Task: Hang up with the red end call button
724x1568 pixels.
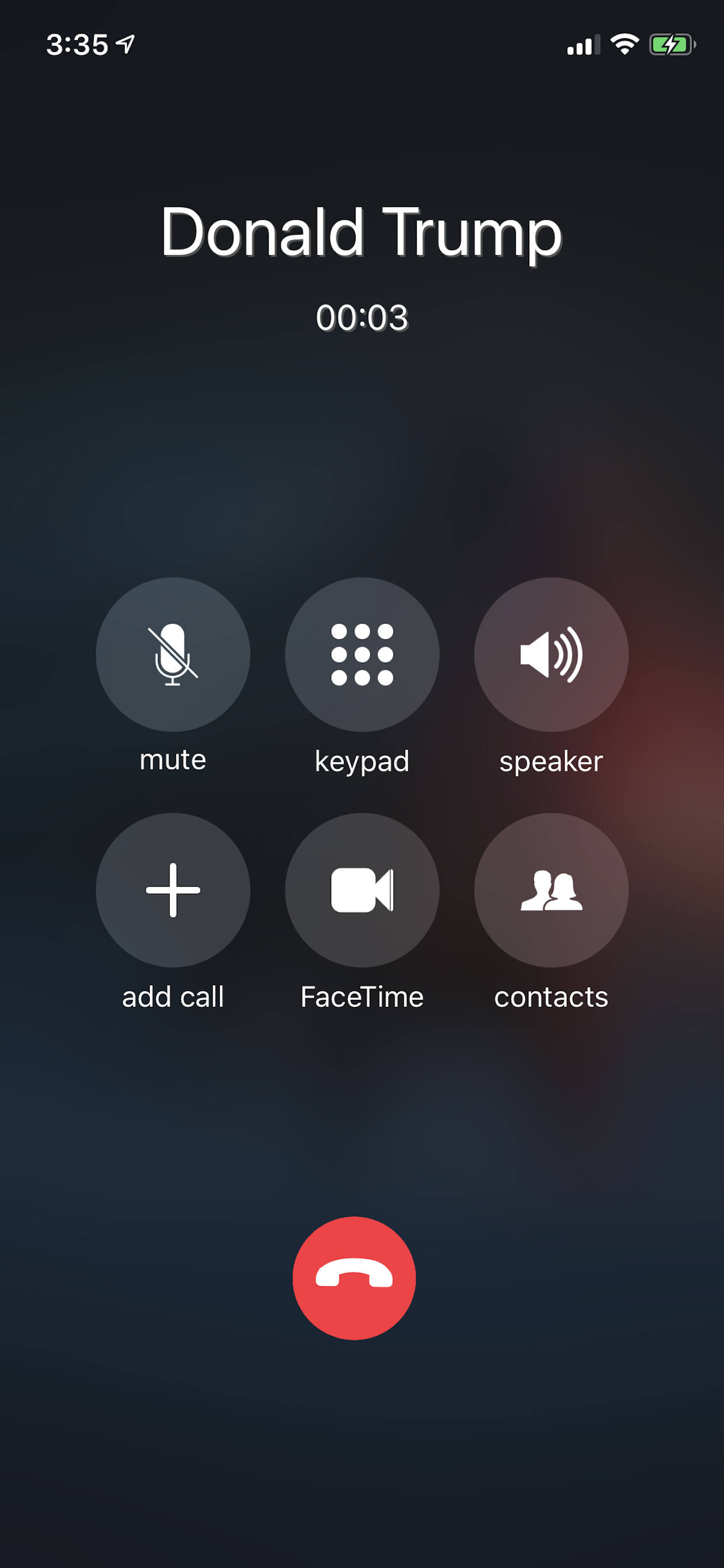Action: [x=354, y=1277]
